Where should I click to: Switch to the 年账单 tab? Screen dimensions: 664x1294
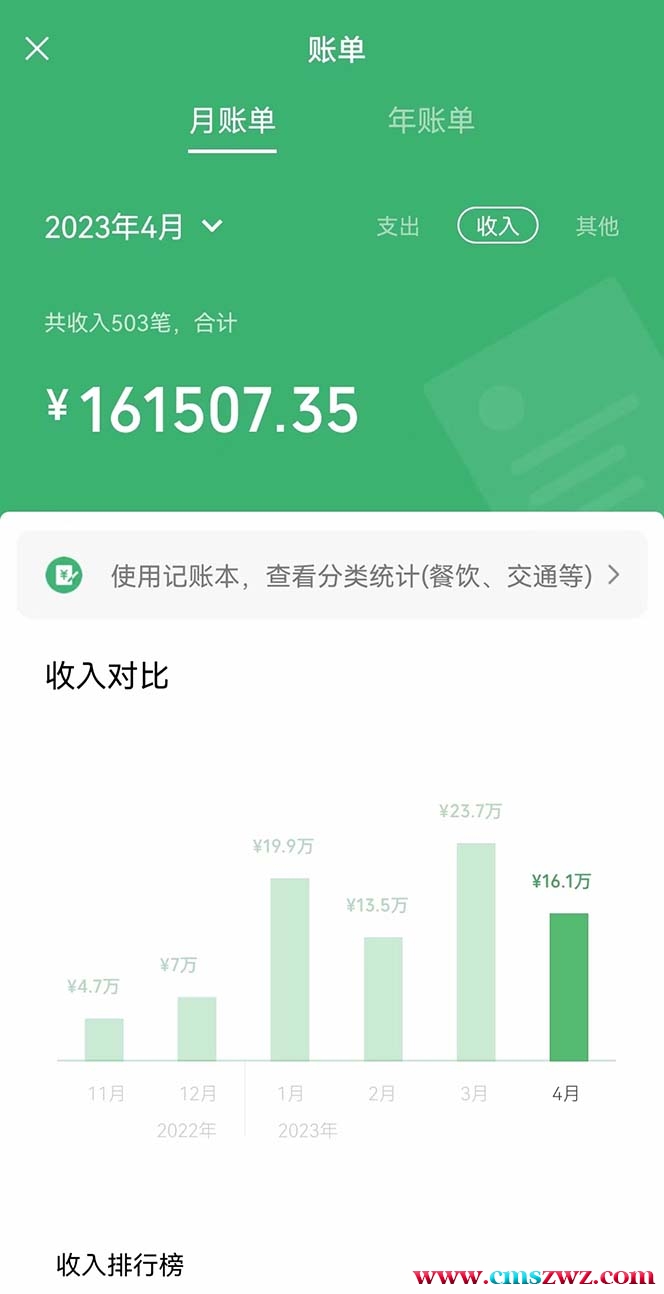[x=431, y=122]
